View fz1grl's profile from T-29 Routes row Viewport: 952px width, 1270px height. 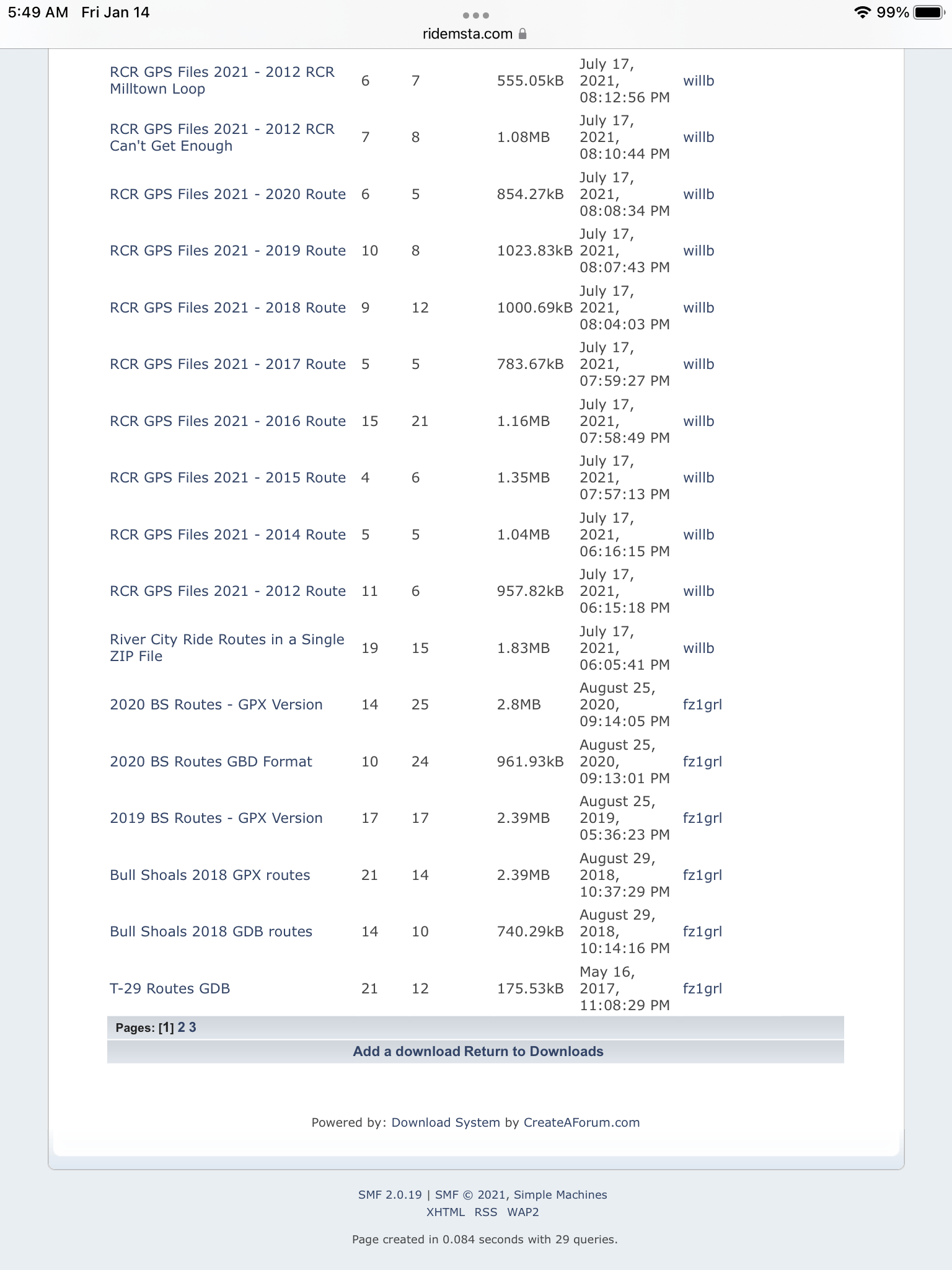click(702, 988)
